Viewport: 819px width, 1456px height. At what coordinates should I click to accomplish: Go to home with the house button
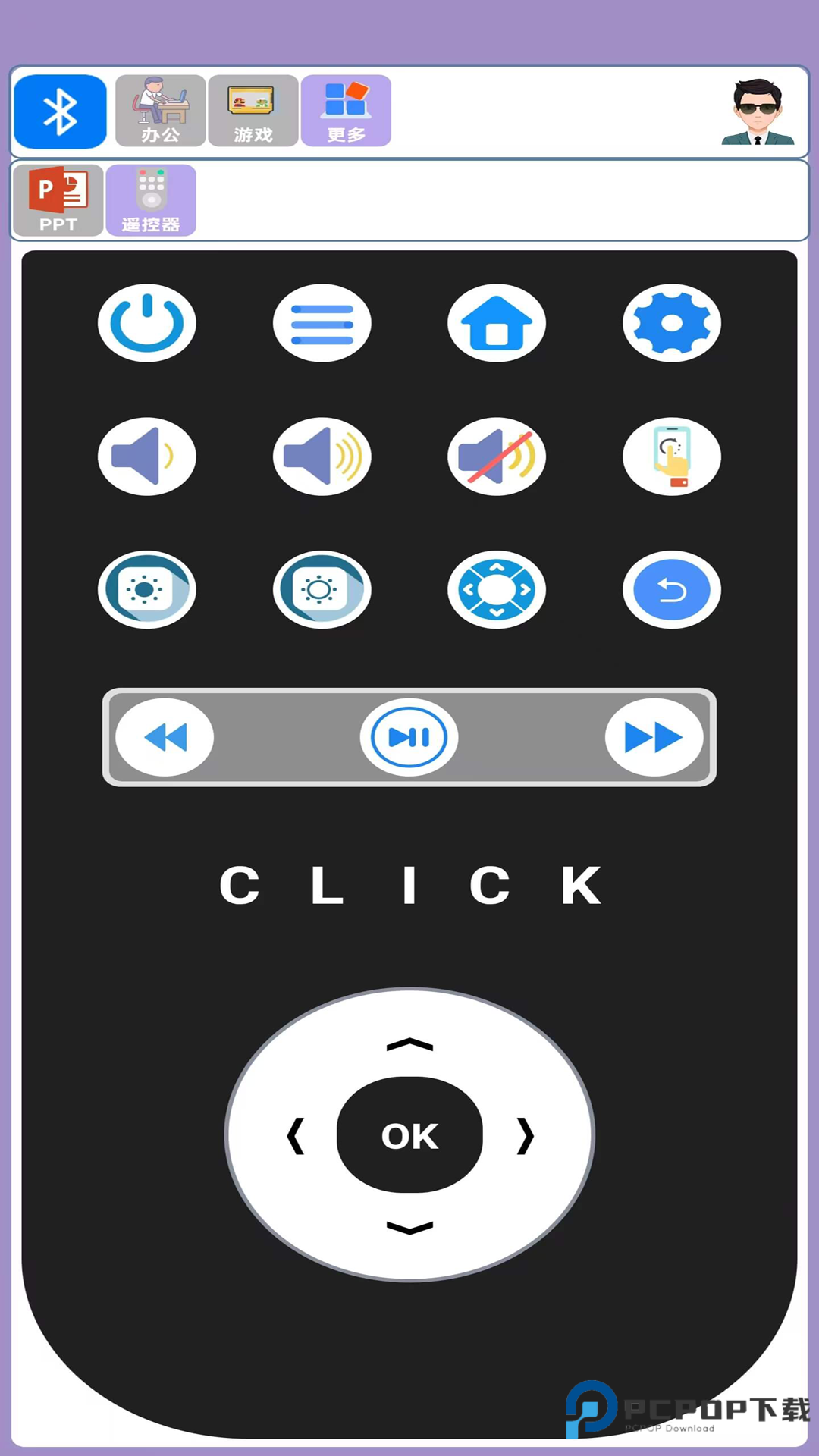497,323
